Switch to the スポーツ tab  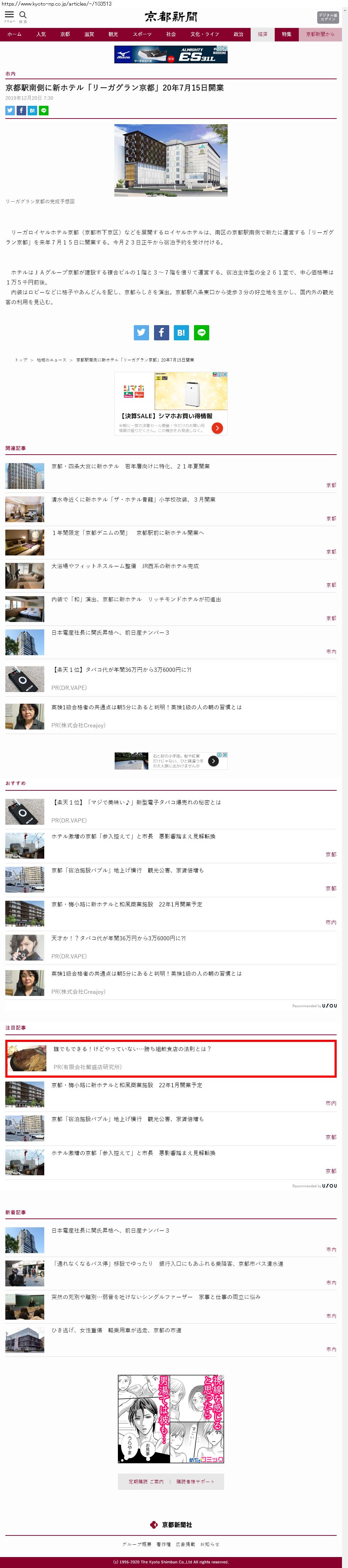pyautogui.click(x=142, y=35)
